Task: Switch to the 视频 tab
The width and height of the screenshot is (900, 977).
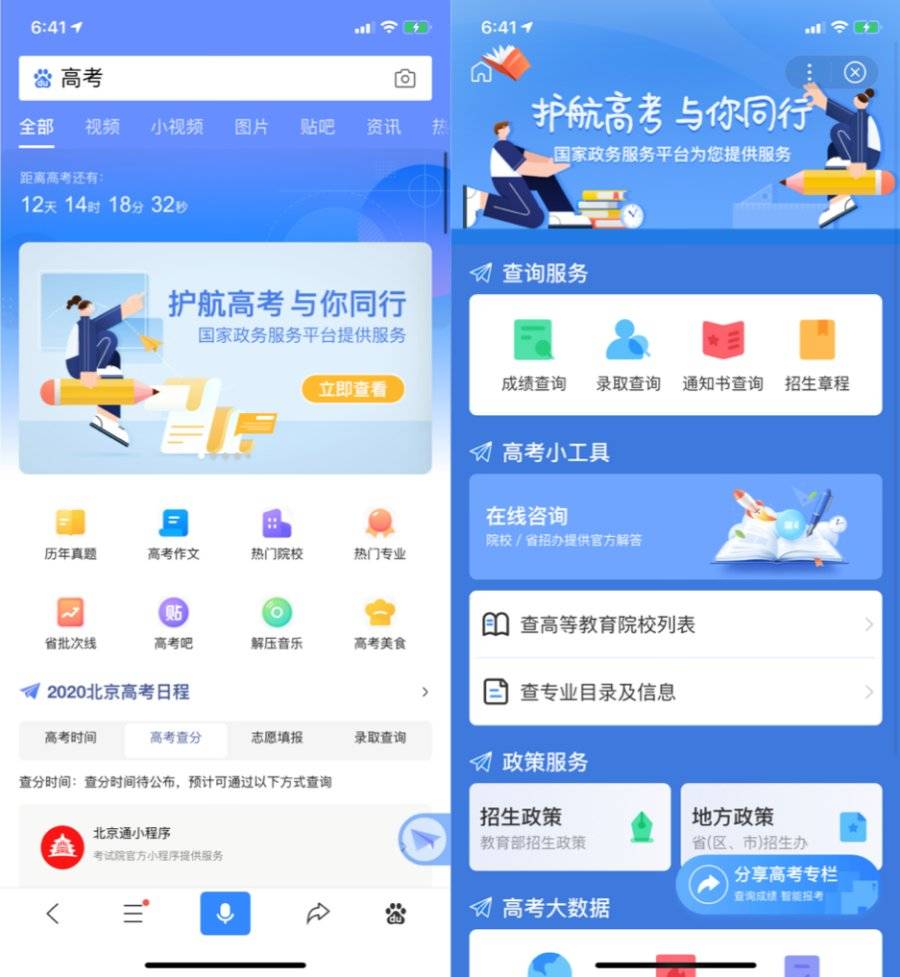Action: click(102, 127)
